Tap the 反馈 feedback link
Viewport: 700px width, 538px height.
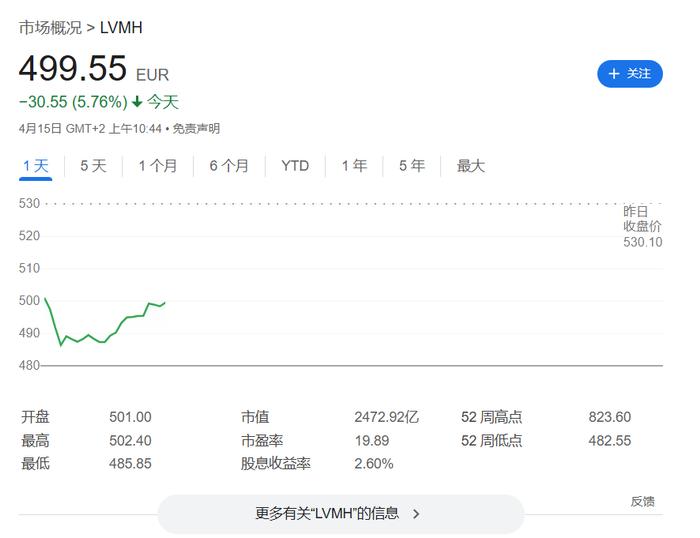coord(642,502)
